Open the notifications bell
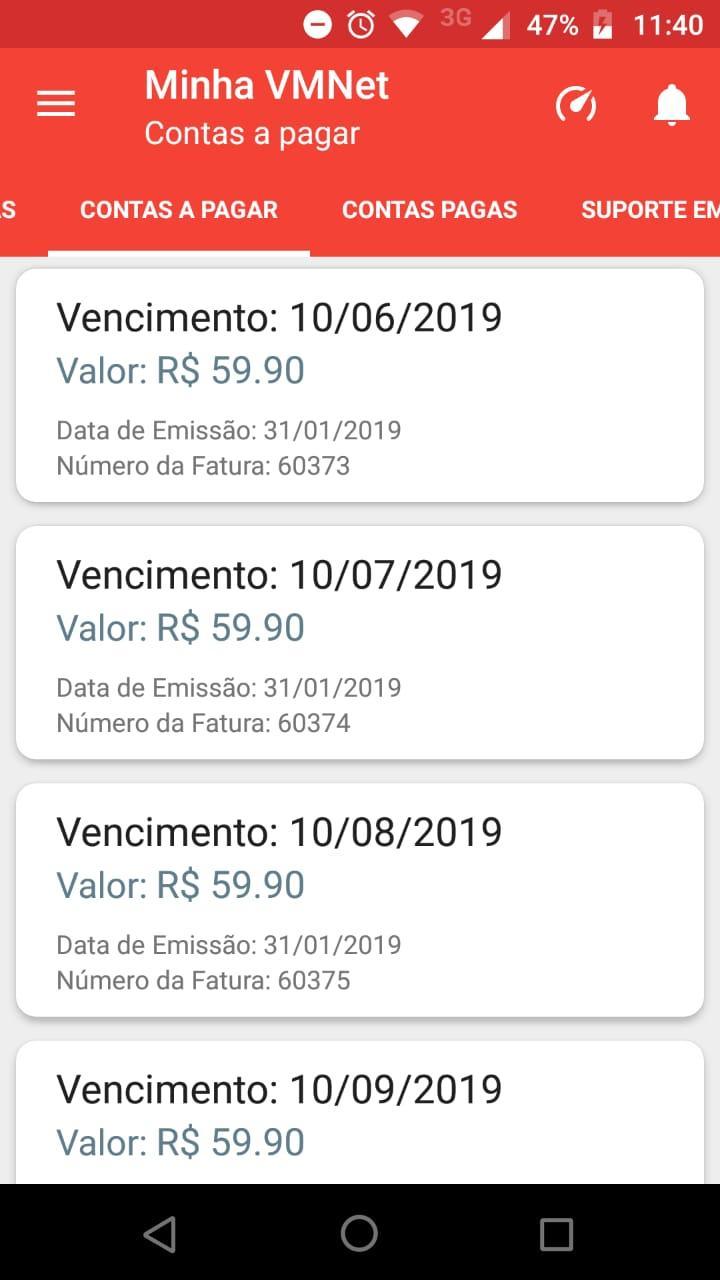Screen dimensions: 720x1280 tap(672, 105)
